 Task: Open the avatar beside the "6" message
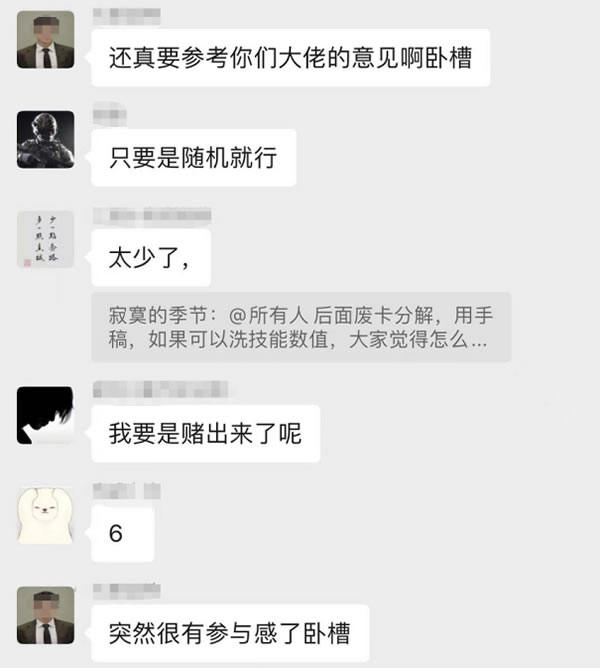[x=46, y=515]
